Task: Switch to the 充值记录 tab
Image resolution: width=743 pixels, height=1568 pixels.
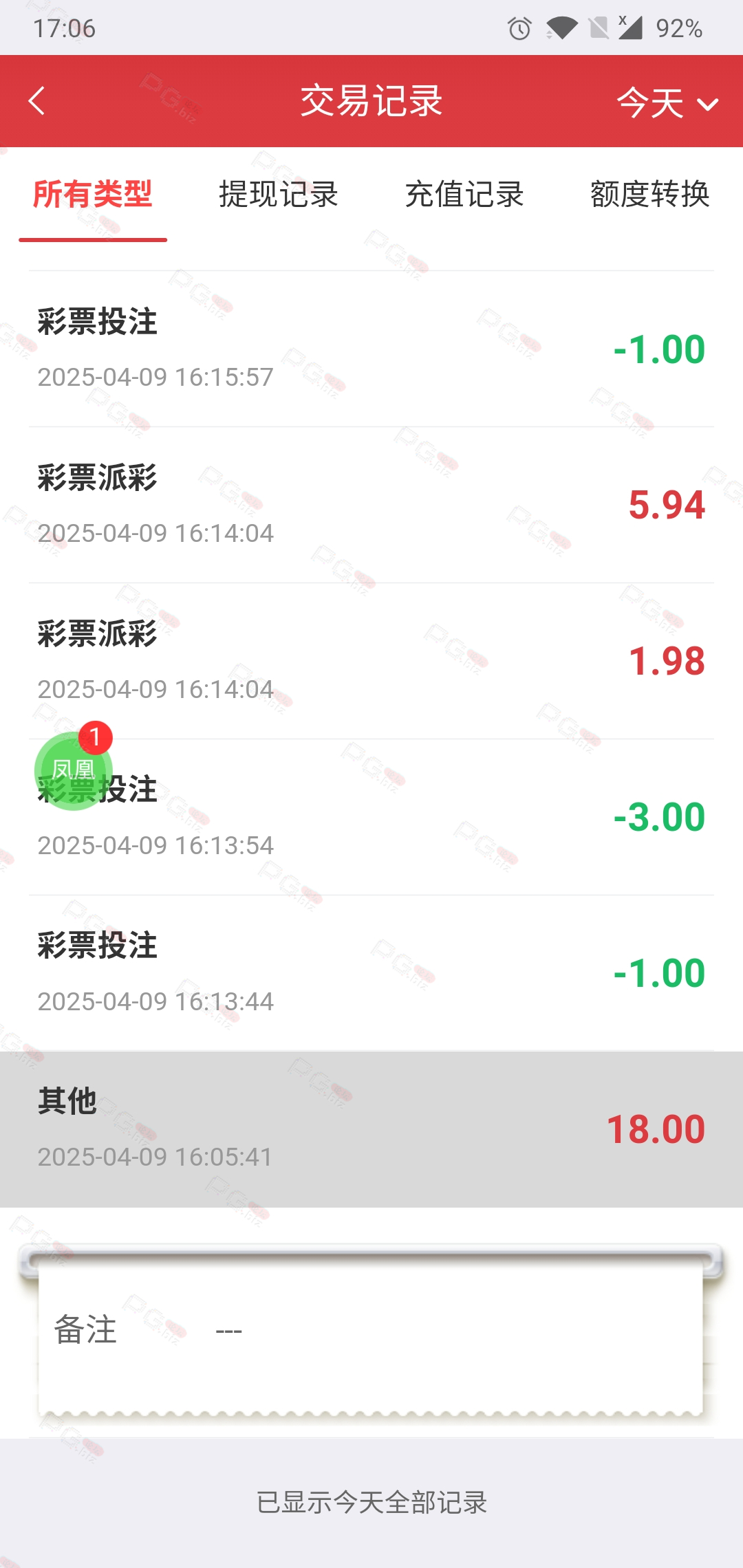Action: [x=464, y=195]
